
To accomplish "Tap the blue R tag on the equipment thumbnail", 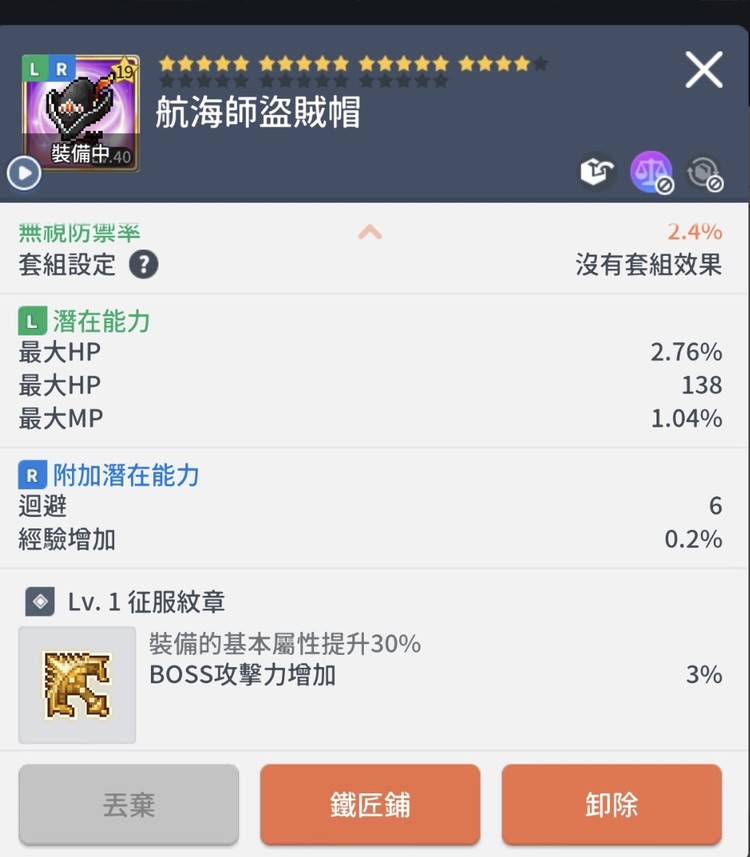I will tap(58, 67).
